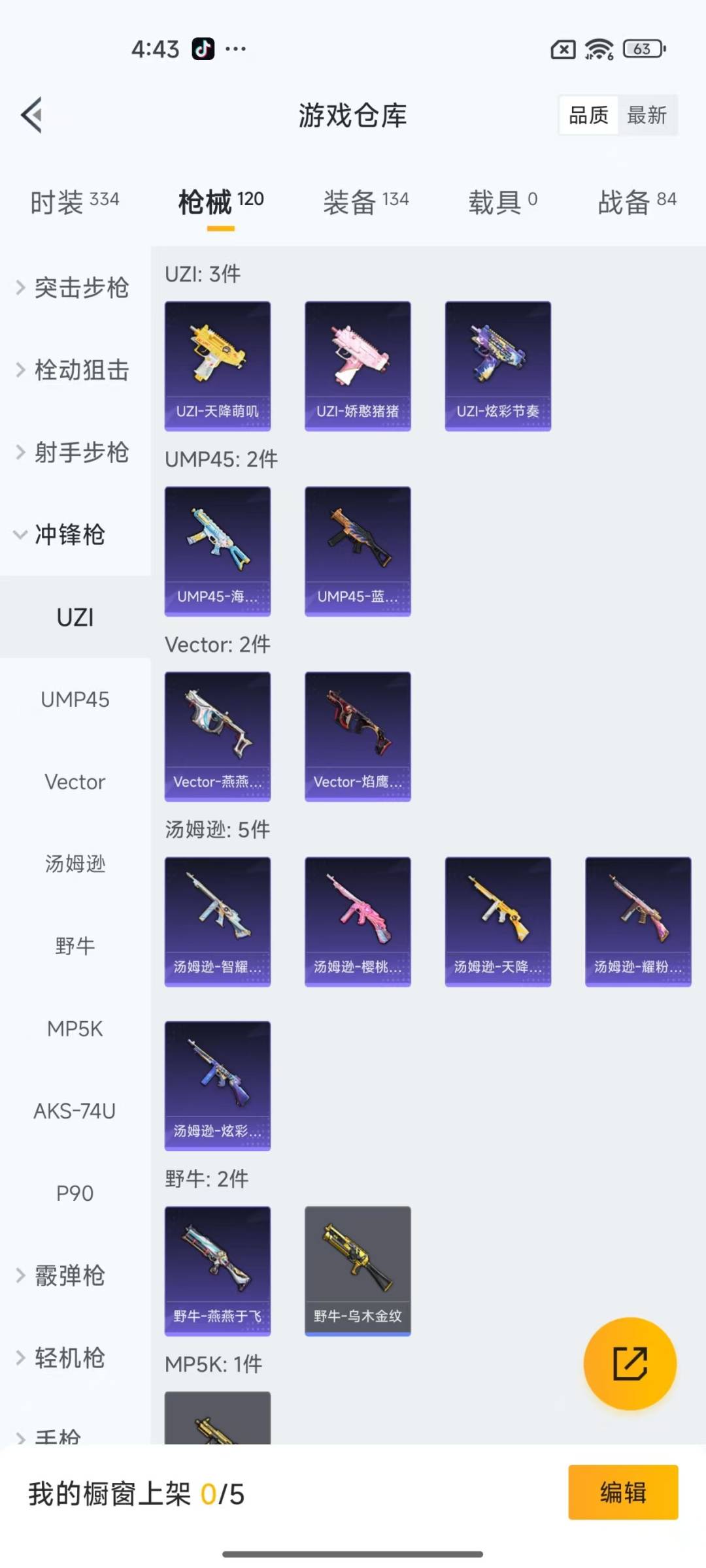The height and width of the screenshot is (1568, 706).
Task: Tap the orange share floating button
Action: (x=630, y=1364)
